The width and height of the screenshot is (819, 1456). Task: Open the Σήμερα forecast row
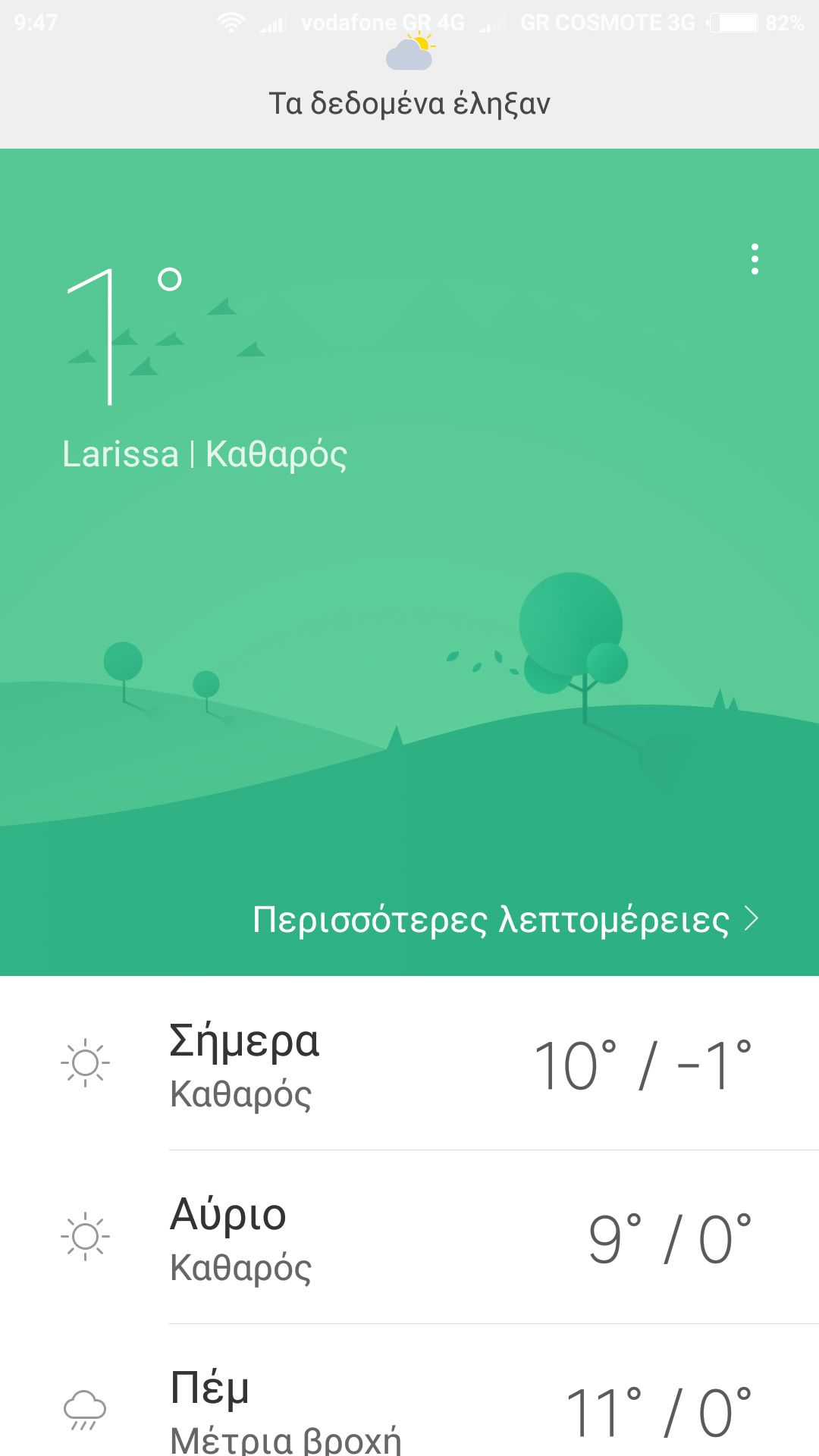409,1065
